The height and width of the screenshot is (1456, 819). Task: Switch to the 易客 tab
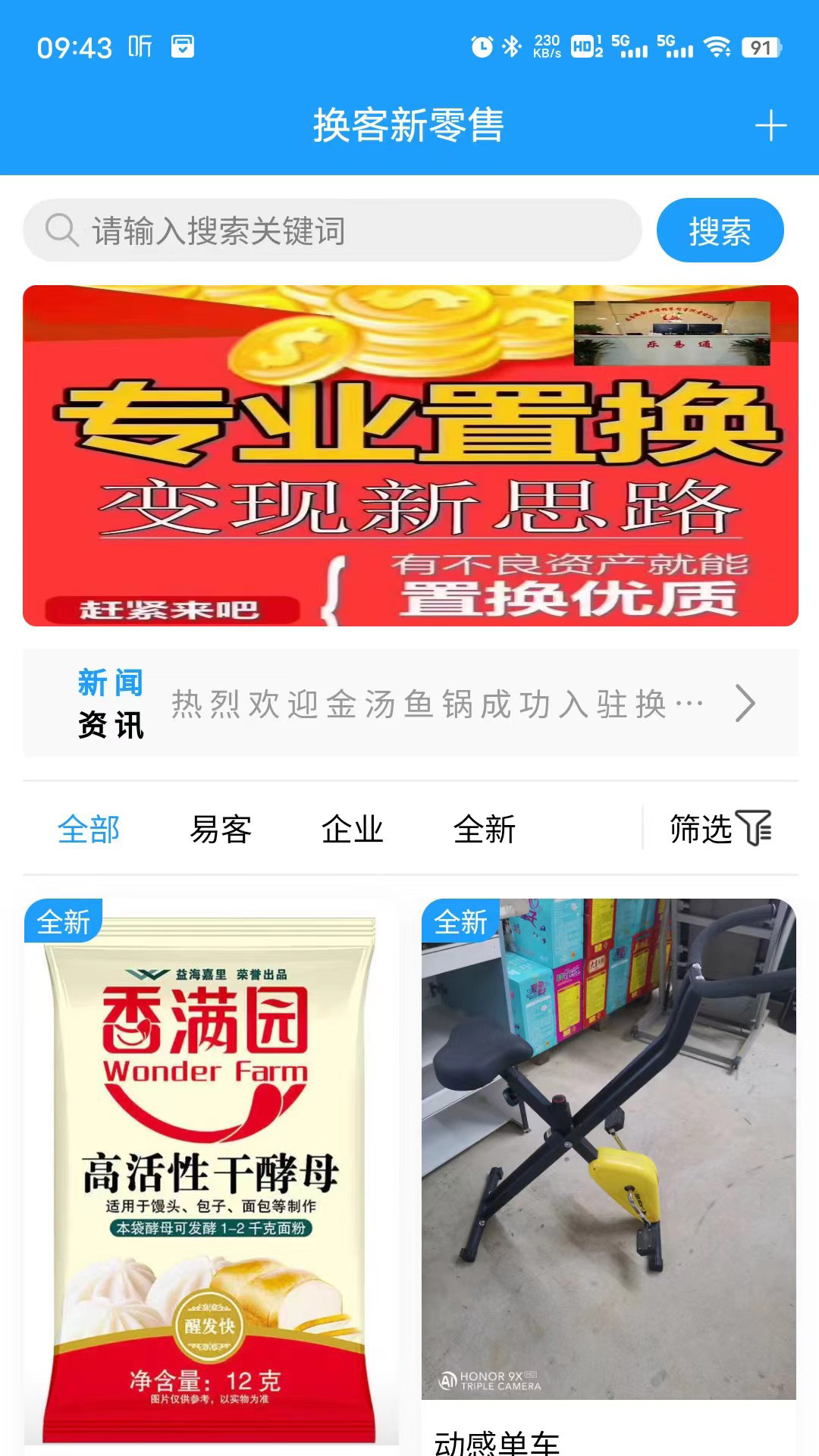[221, 829]
